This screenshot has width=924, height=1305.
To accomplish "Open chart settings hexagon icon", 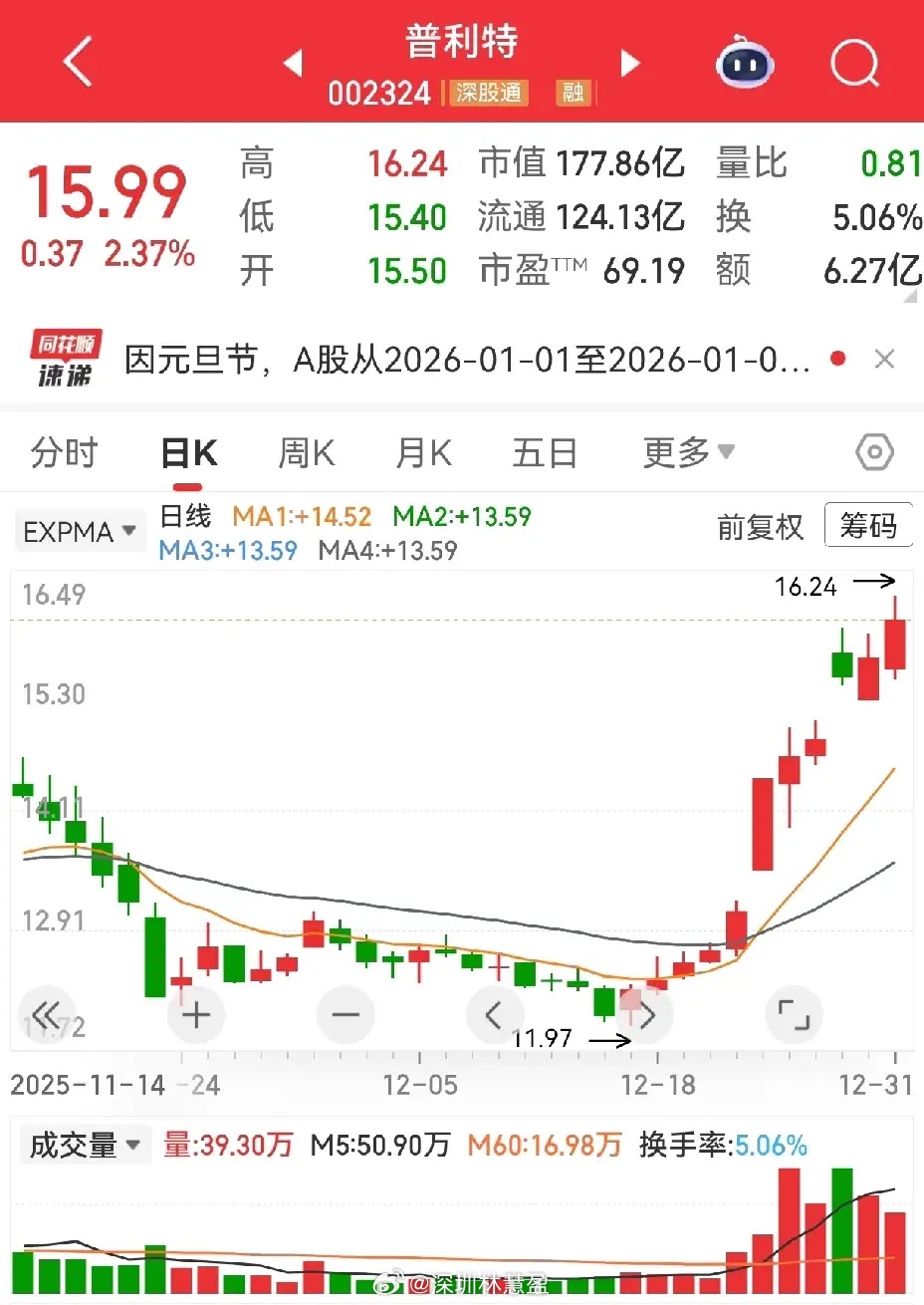I will click(x=874, y=453).
